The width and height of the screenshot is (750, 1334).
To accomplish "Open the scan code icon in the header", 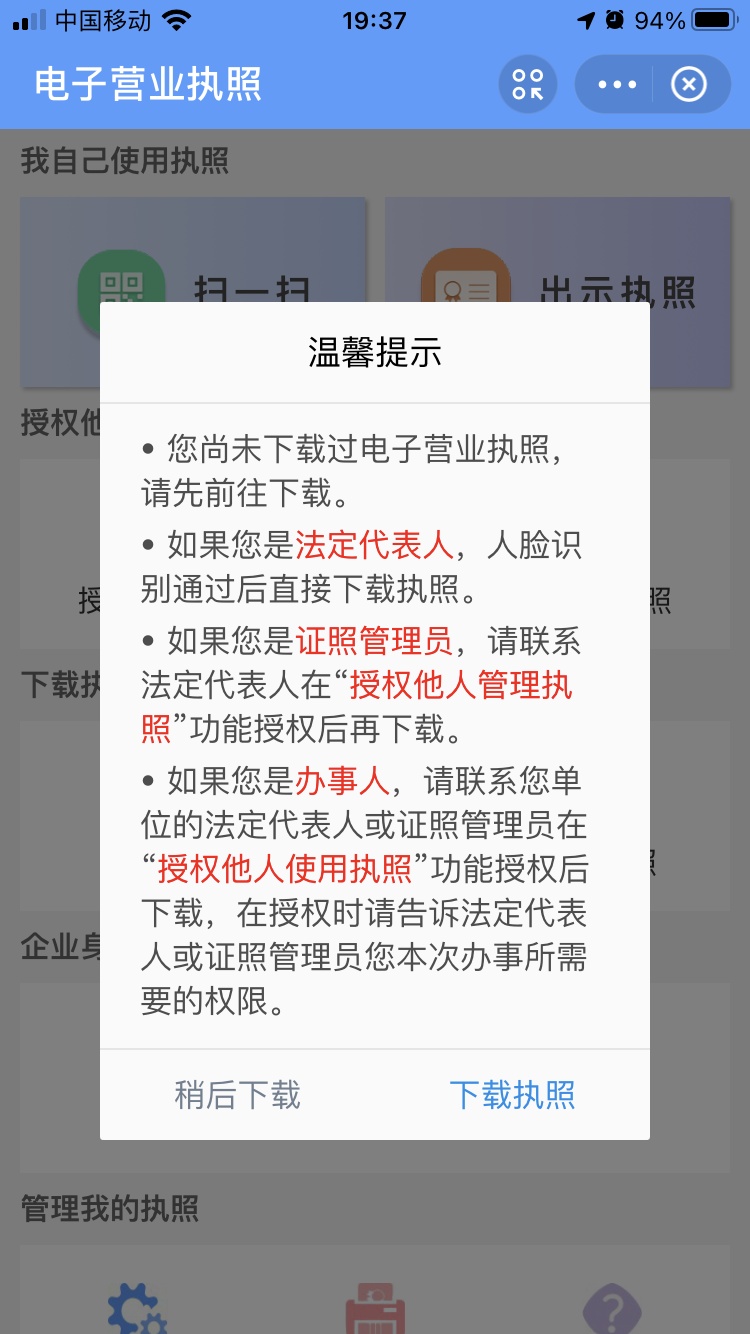I will (527, 84).
